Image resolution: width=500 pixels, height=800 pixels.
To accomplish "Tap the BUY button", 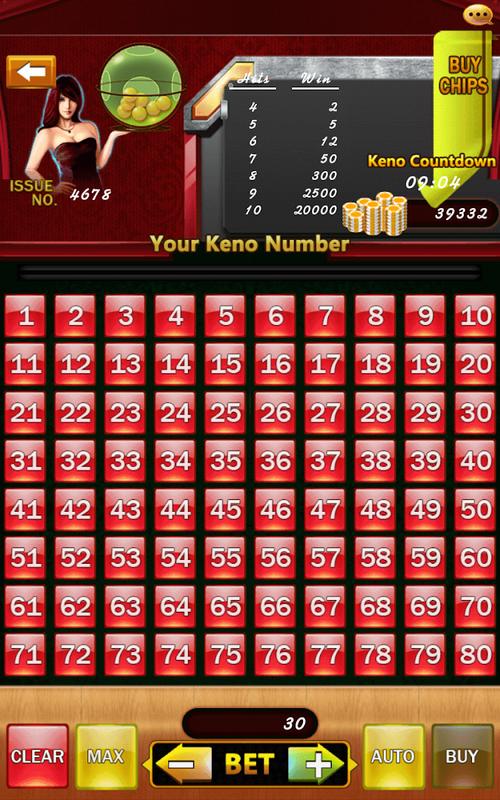I will coord(462,756).
